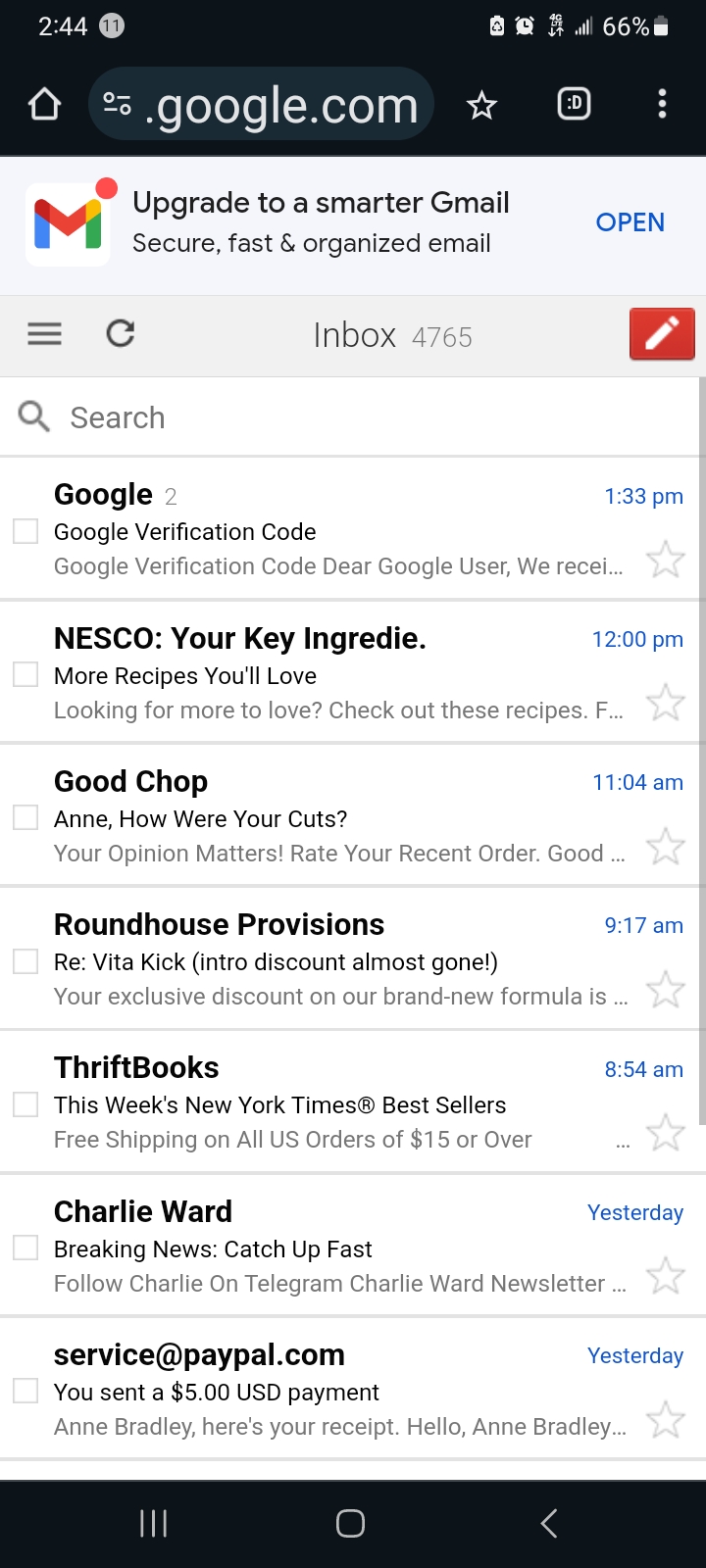Open the Roundhouse Provisions Vita Kick email

[x=333, y=962]
